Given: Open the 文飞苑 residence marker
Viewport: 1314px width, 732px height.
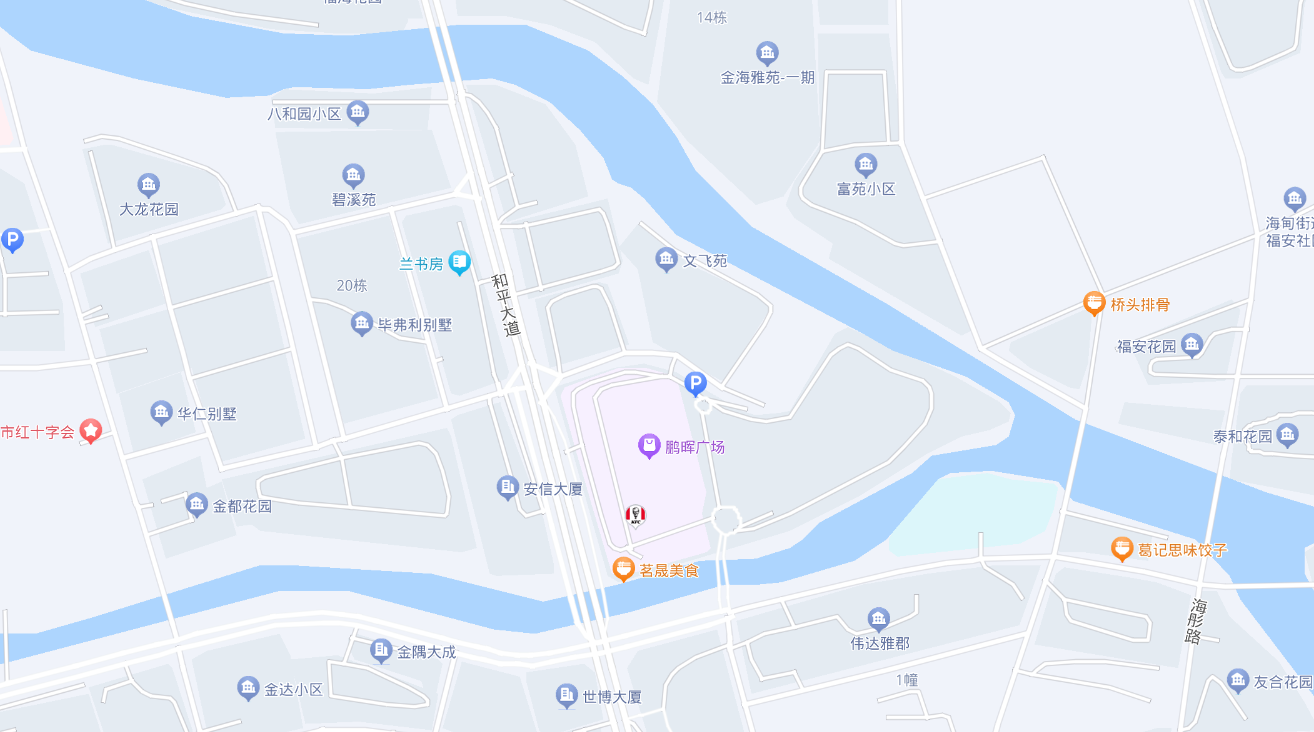Looking at the screenshot, I should pyautogui.click(x=667, y=260).
